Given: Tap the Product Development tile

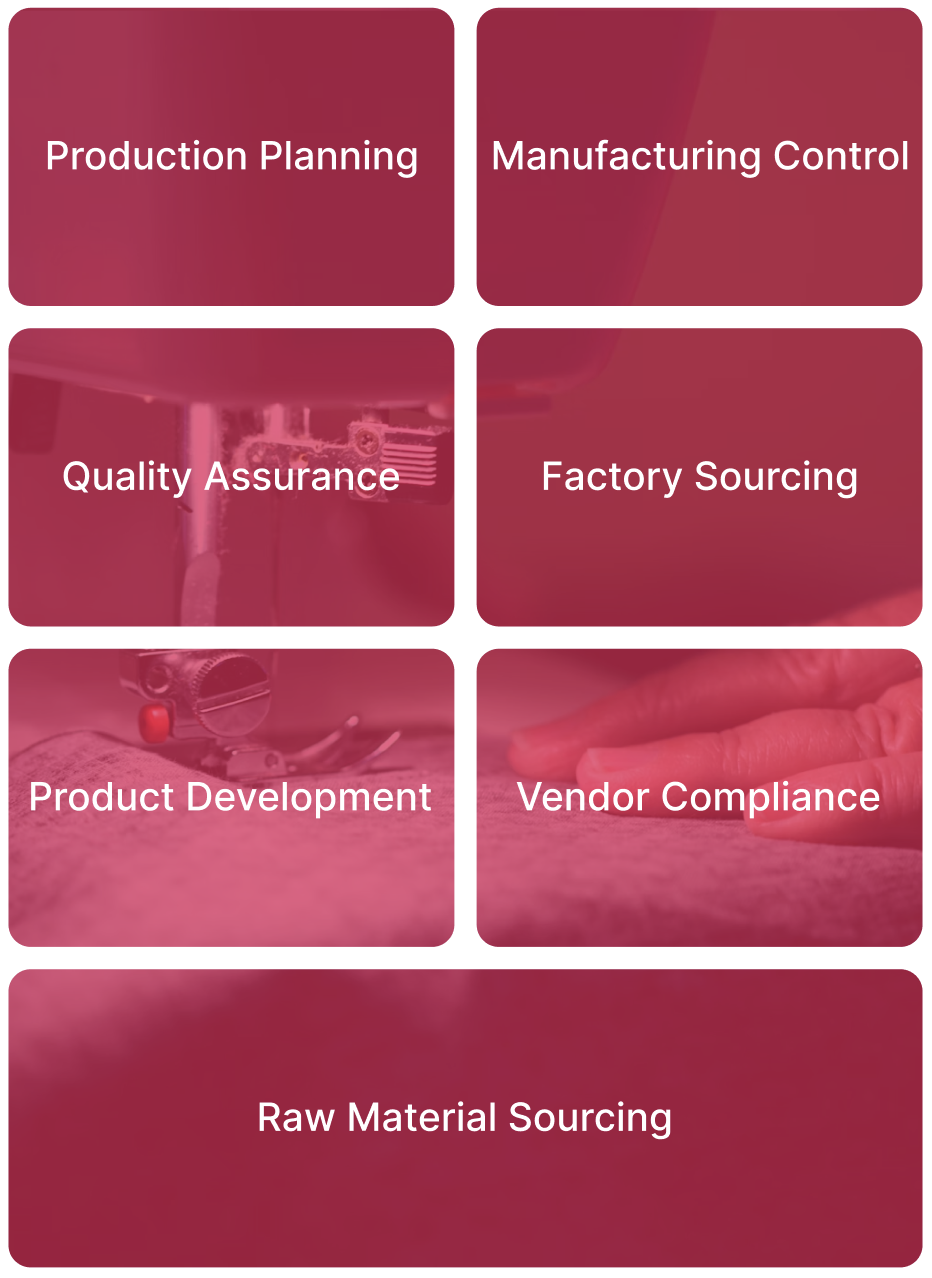Looking at the screenshot, I should click(231, 797).
